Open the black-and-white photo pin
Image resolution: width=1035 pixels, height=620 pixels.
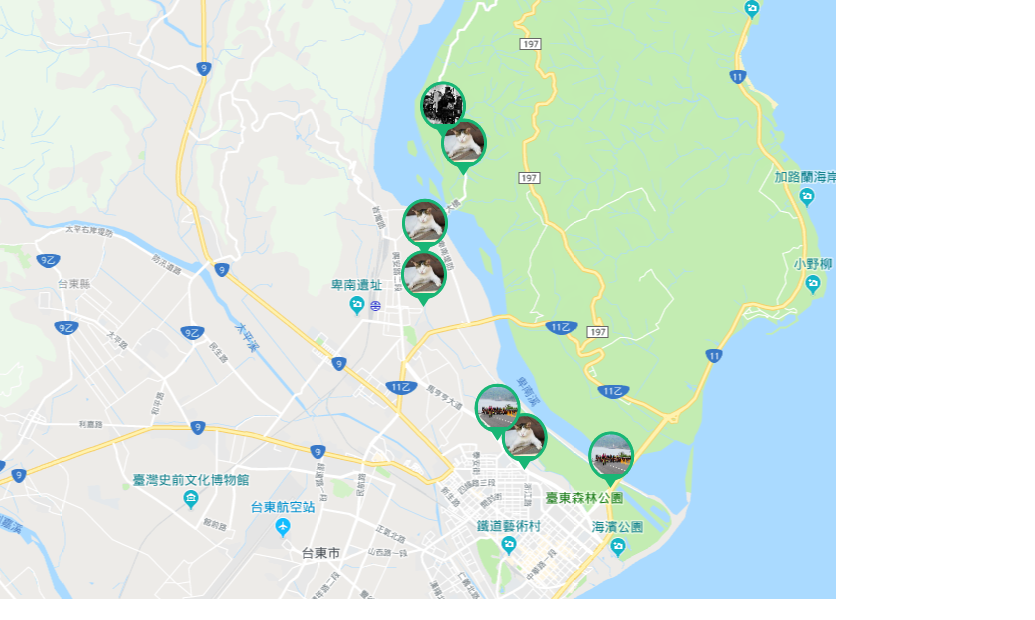click(x=442, y=103)
